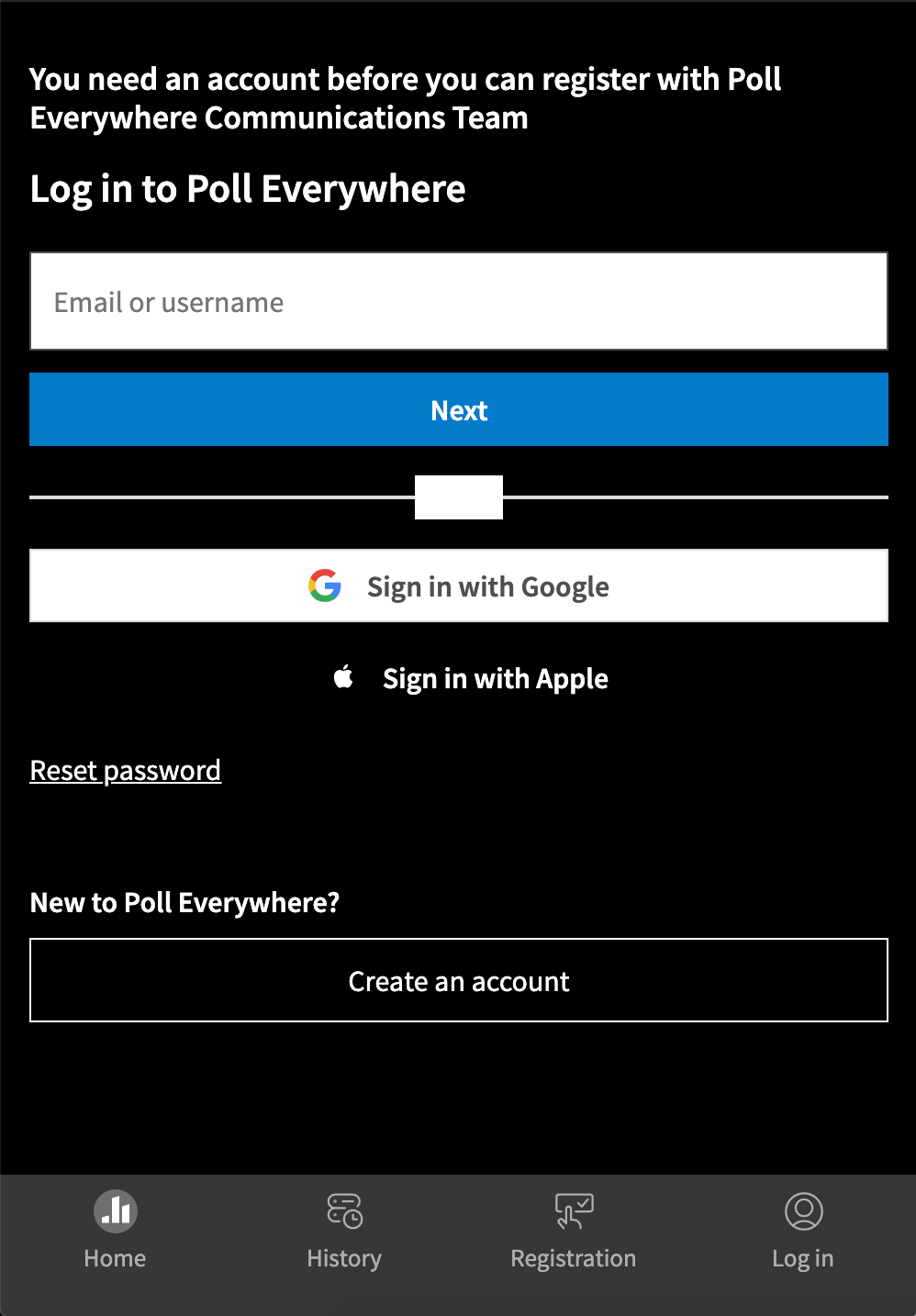This screenshot has width=916, height=1316.
Task: Select the Log in tab
Action: tap(803, 1230)
